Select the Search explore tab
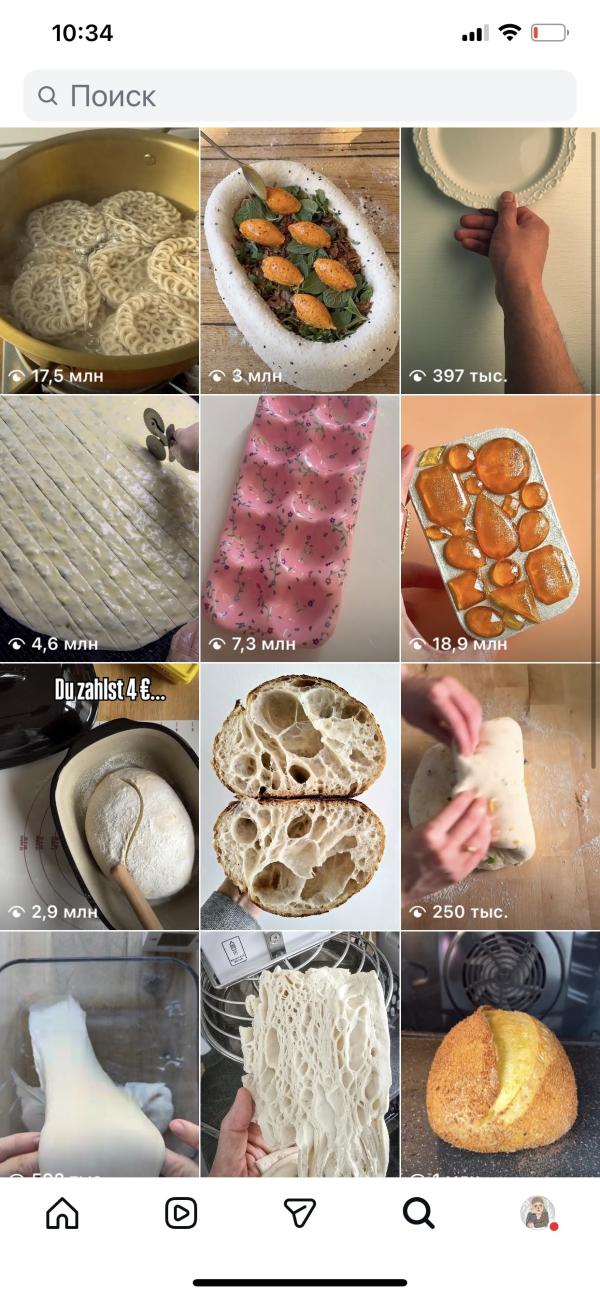600x1298 pixels. tap(418, 1213)
